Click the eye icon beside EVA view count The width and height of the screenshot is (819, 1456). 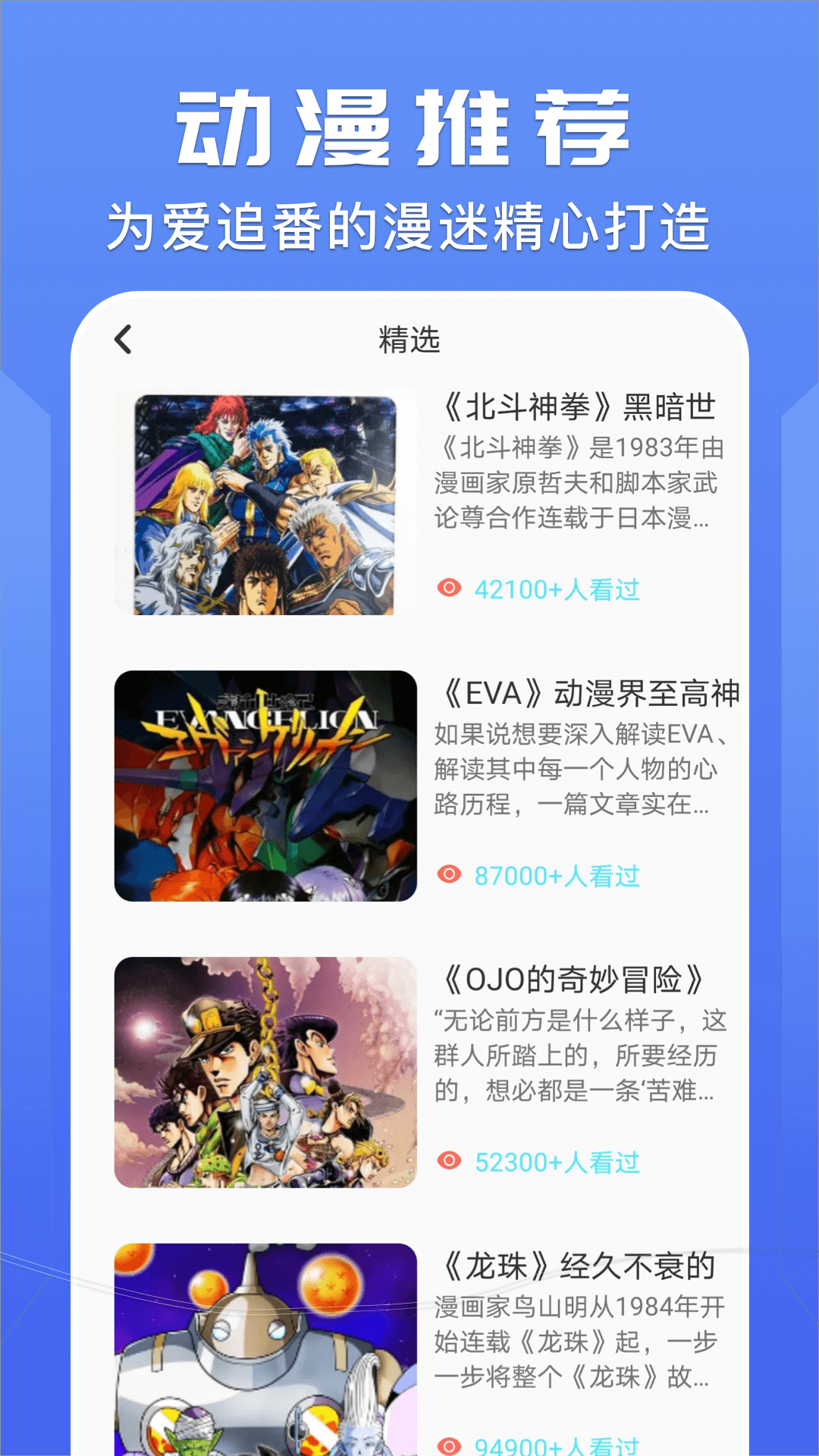449,877
